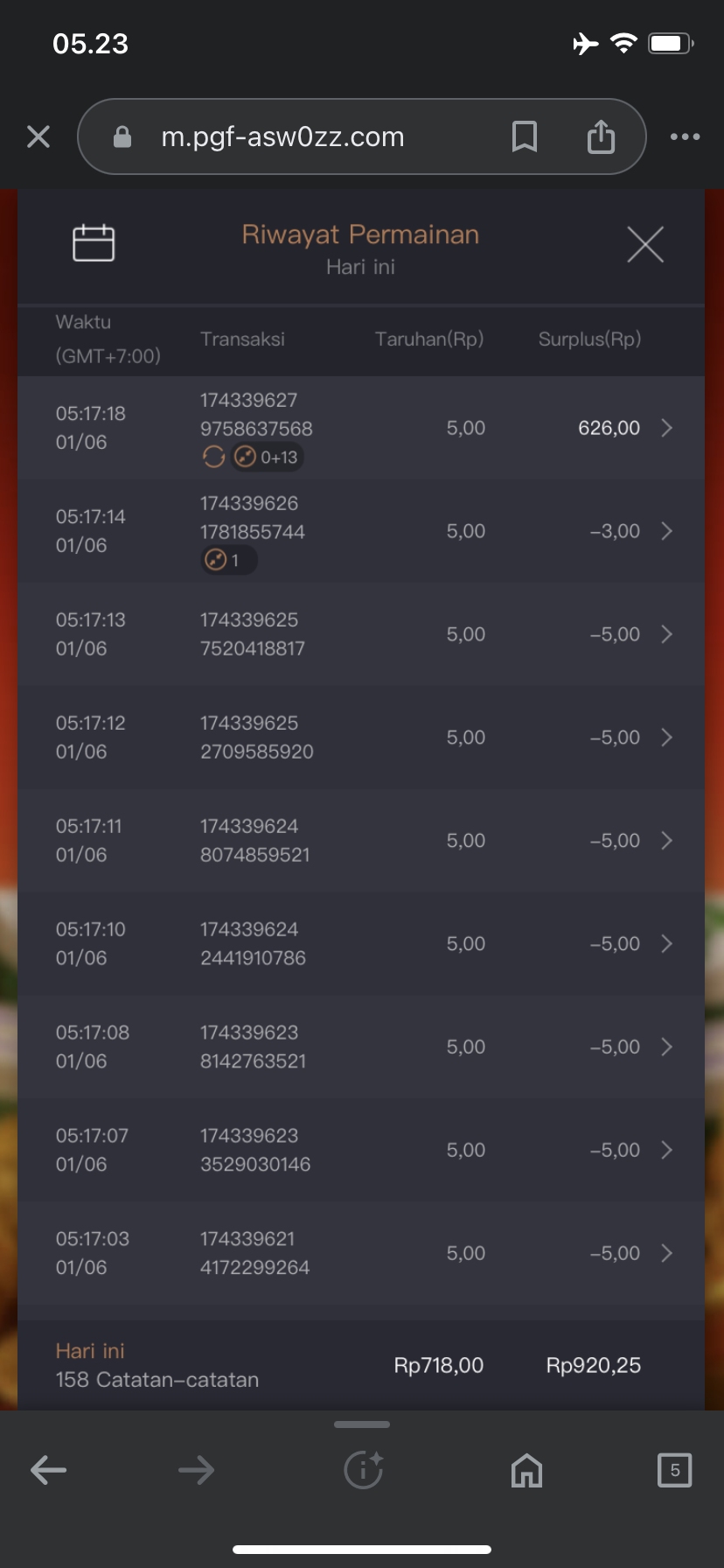Go back to the previous page
This screenshot has height=1568, width=724.
tap(49, 1470)
